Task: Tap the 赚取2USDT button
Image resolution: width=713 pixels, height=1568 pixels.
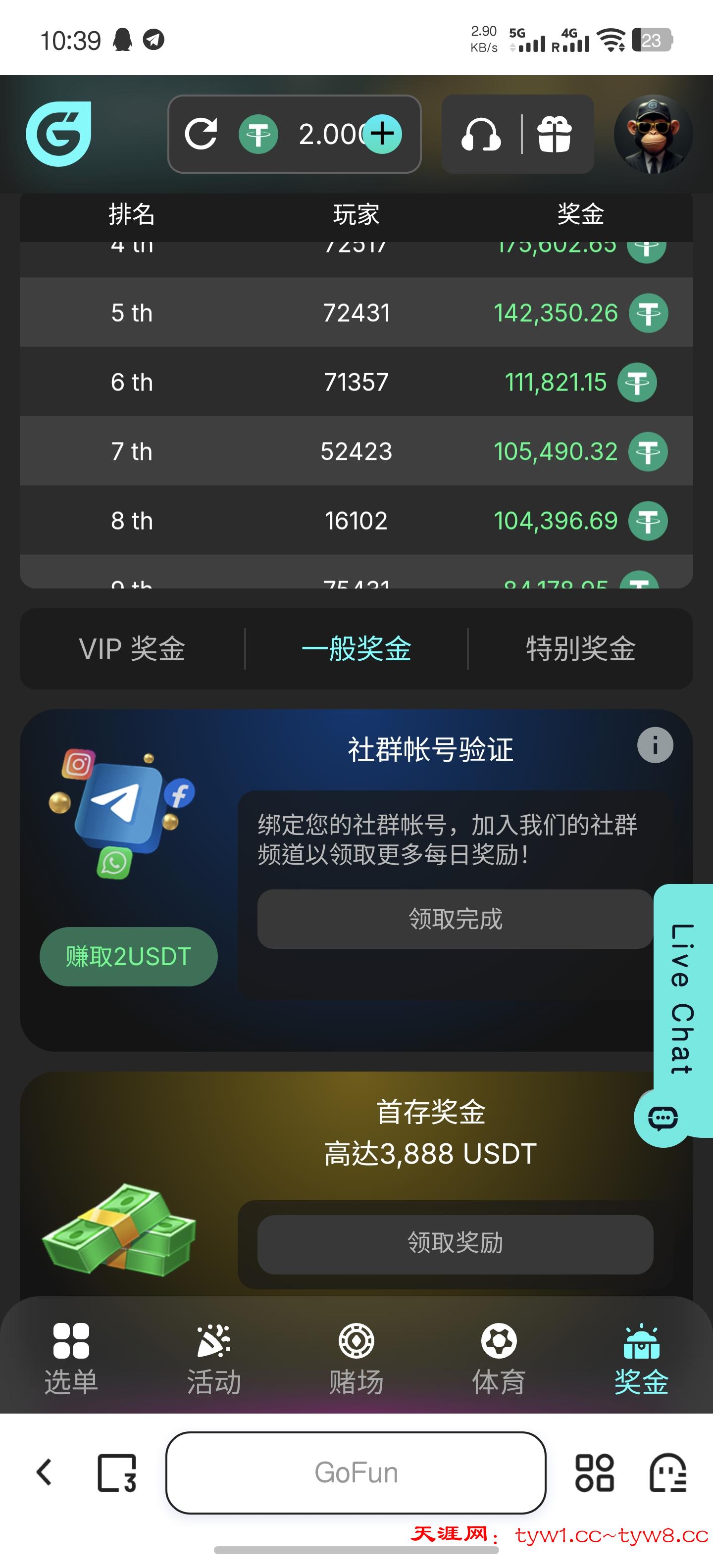Action: [128, 957]
